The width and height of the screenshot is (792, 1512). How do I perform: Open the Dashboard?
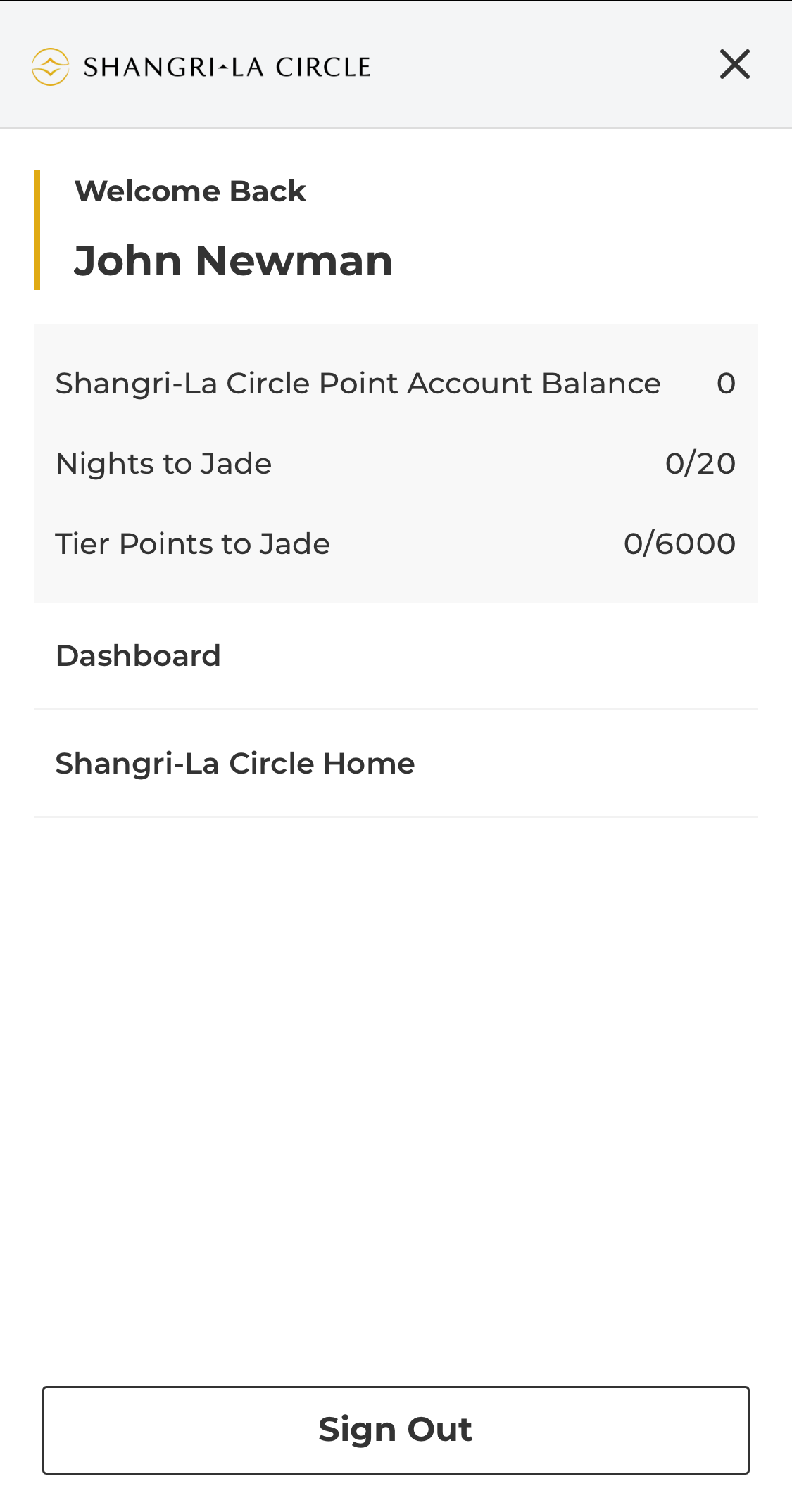pyautogui.click(x=138, y=655)
